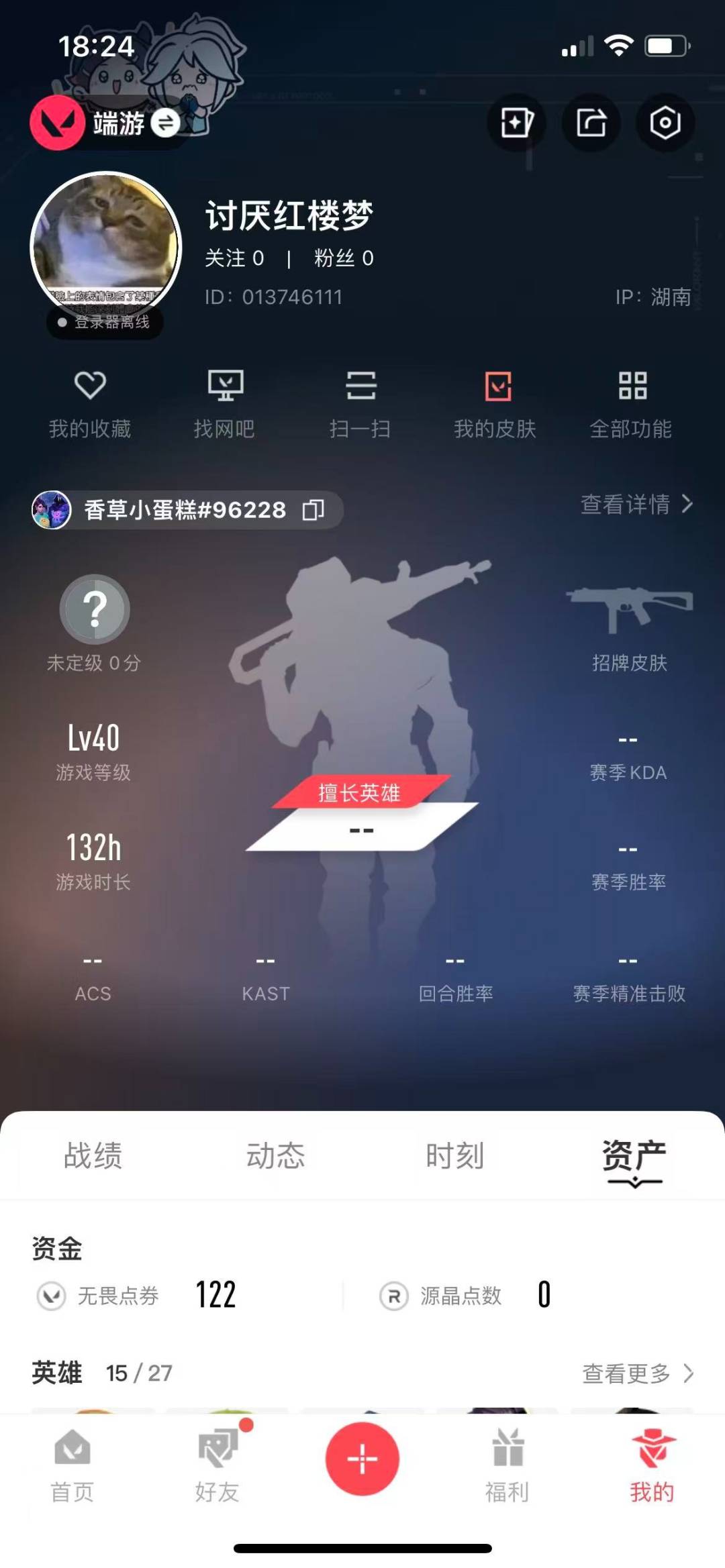725x1568 pixels.
Task: Switch to the 时刻 tab
Action: tap(454, 1155)
